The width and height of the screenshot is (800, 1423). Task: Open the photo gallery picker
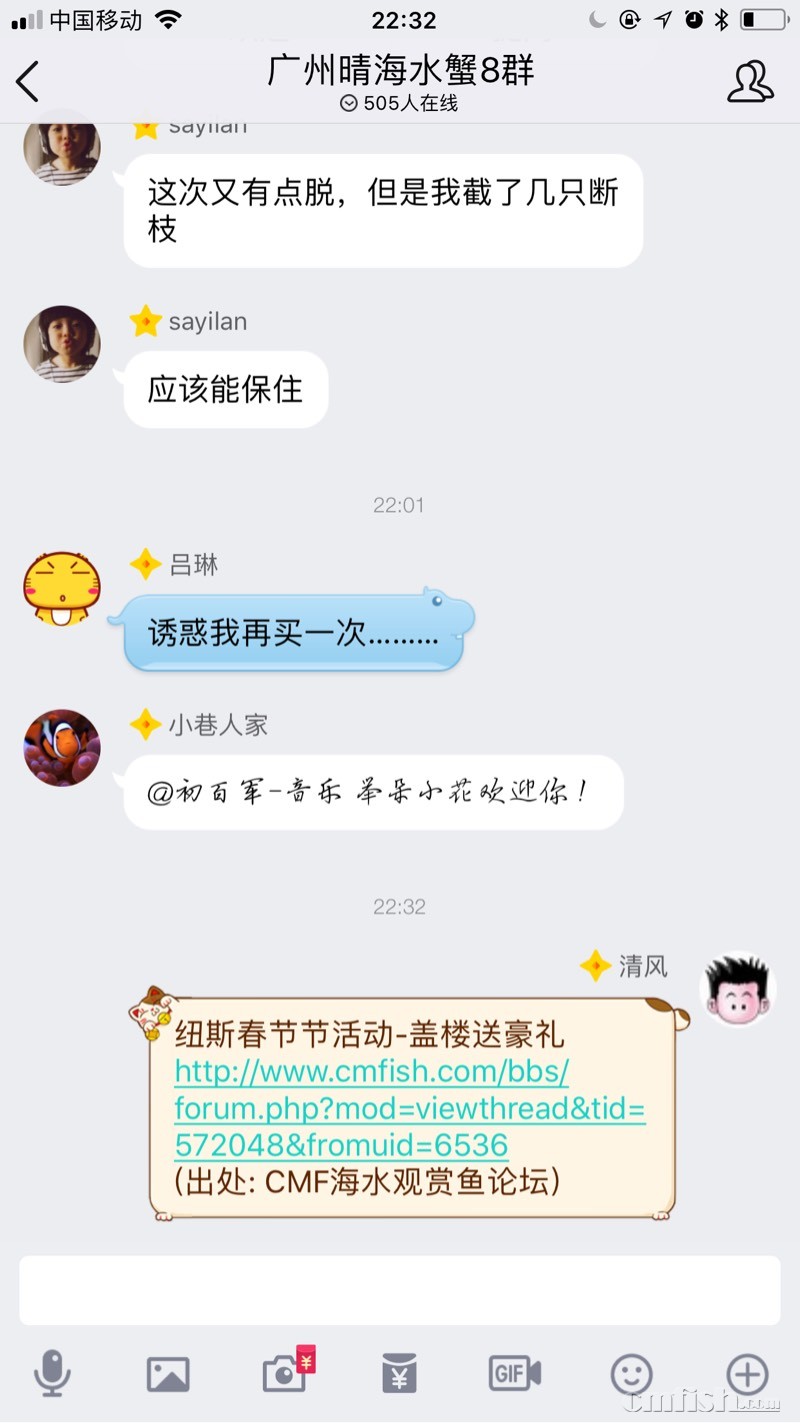168,1374
